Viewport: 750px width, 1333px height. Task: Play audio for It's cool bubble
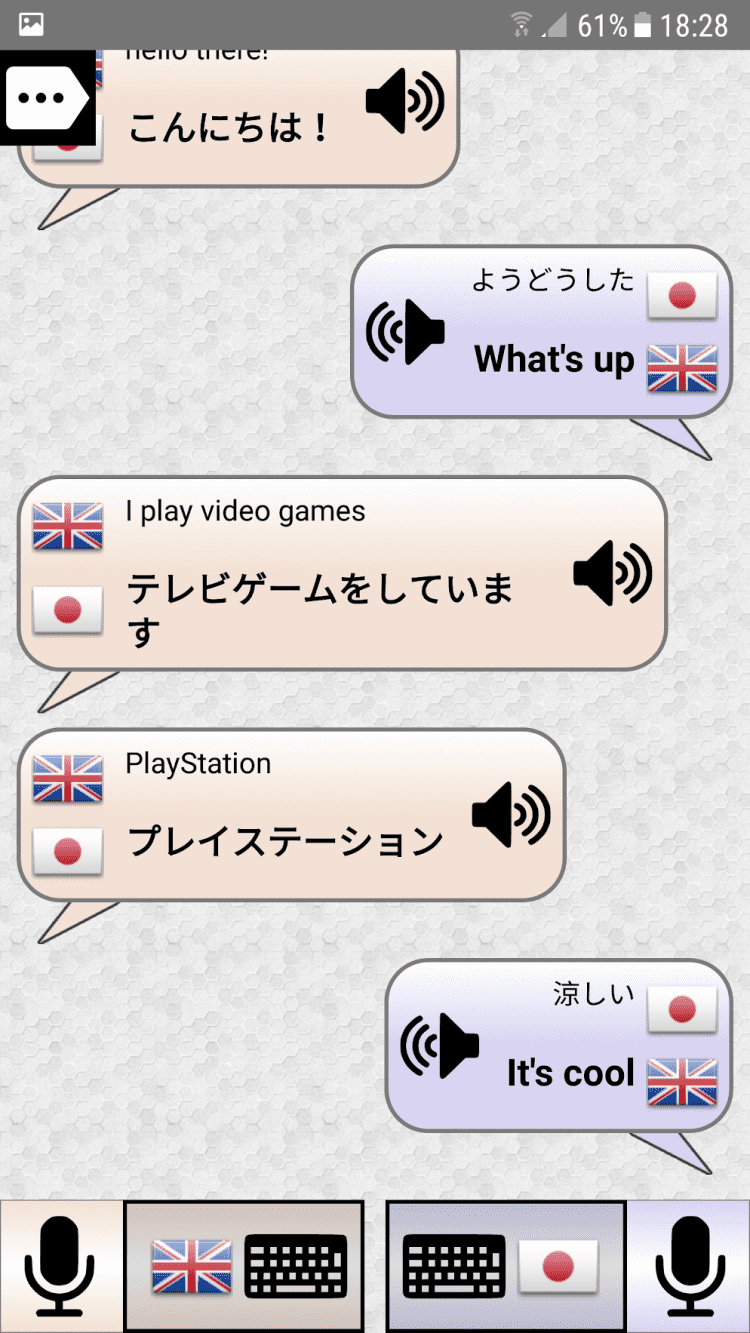(439, 1046)
